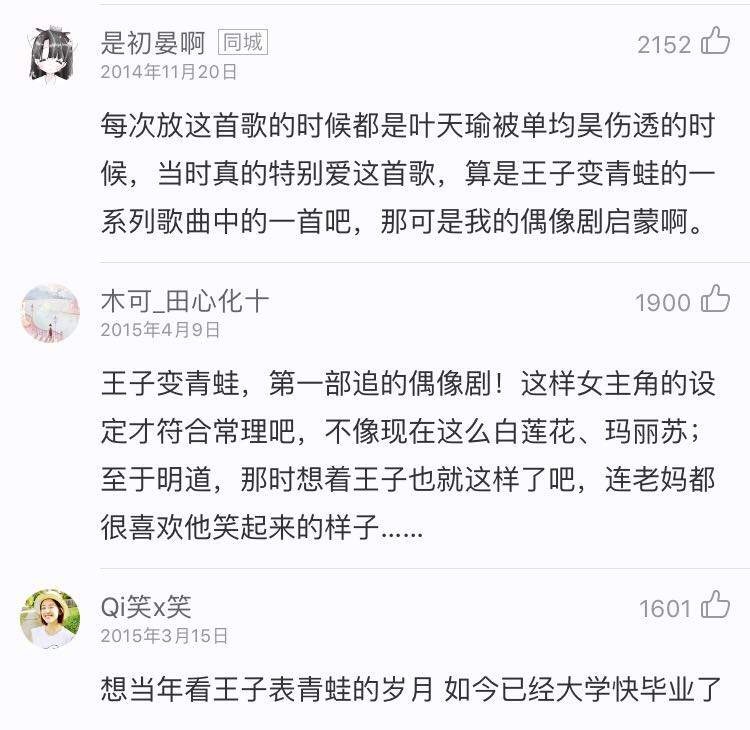The height and width of the screenshot is (730, 750).
Task: Open Qi笑x笑's profile avatar
Action: pyautogui.click(x=50, y=618)
